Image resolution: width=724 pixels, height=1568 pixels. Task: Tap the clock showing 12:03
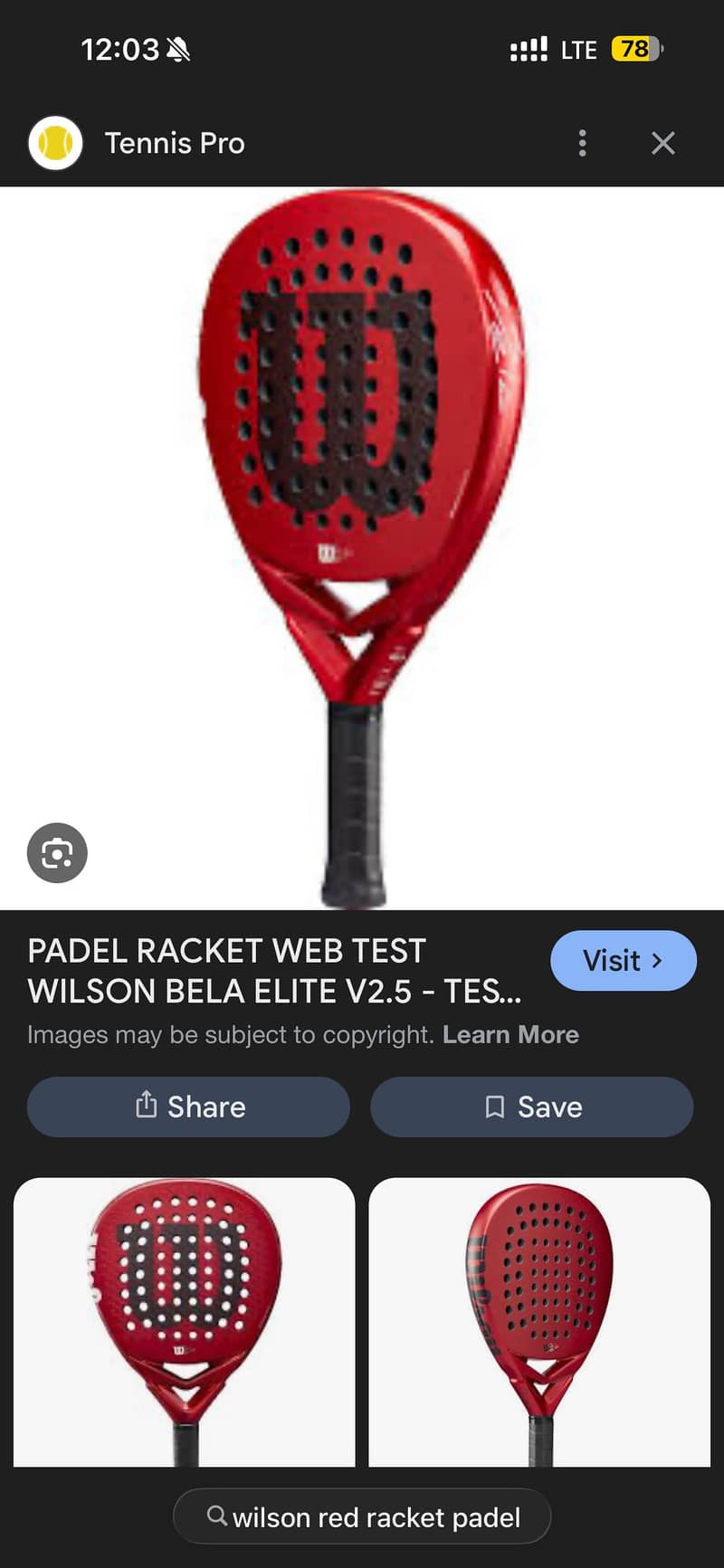point(122,50)
